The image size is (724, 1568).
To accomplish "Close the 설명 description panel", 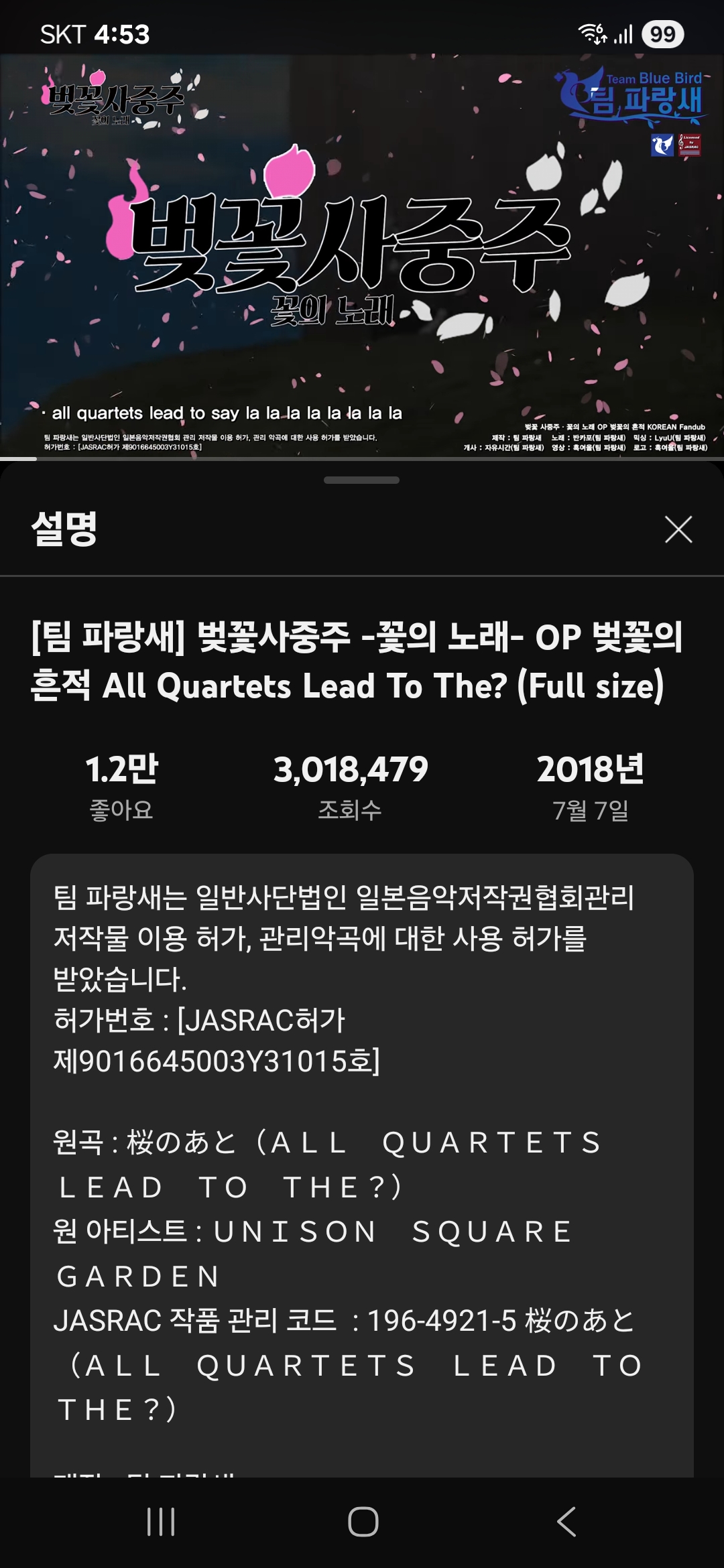I will click(x=678, y=529).
